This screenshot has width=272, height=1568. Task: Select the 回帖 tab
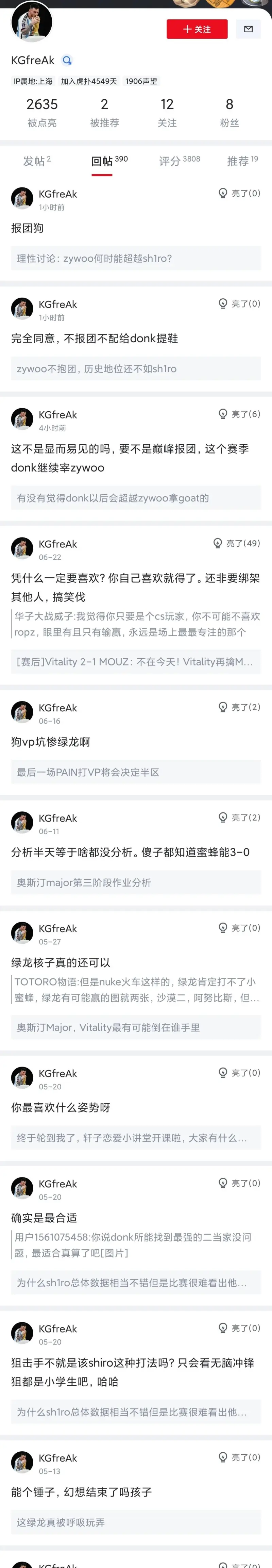tap(109, 161)
